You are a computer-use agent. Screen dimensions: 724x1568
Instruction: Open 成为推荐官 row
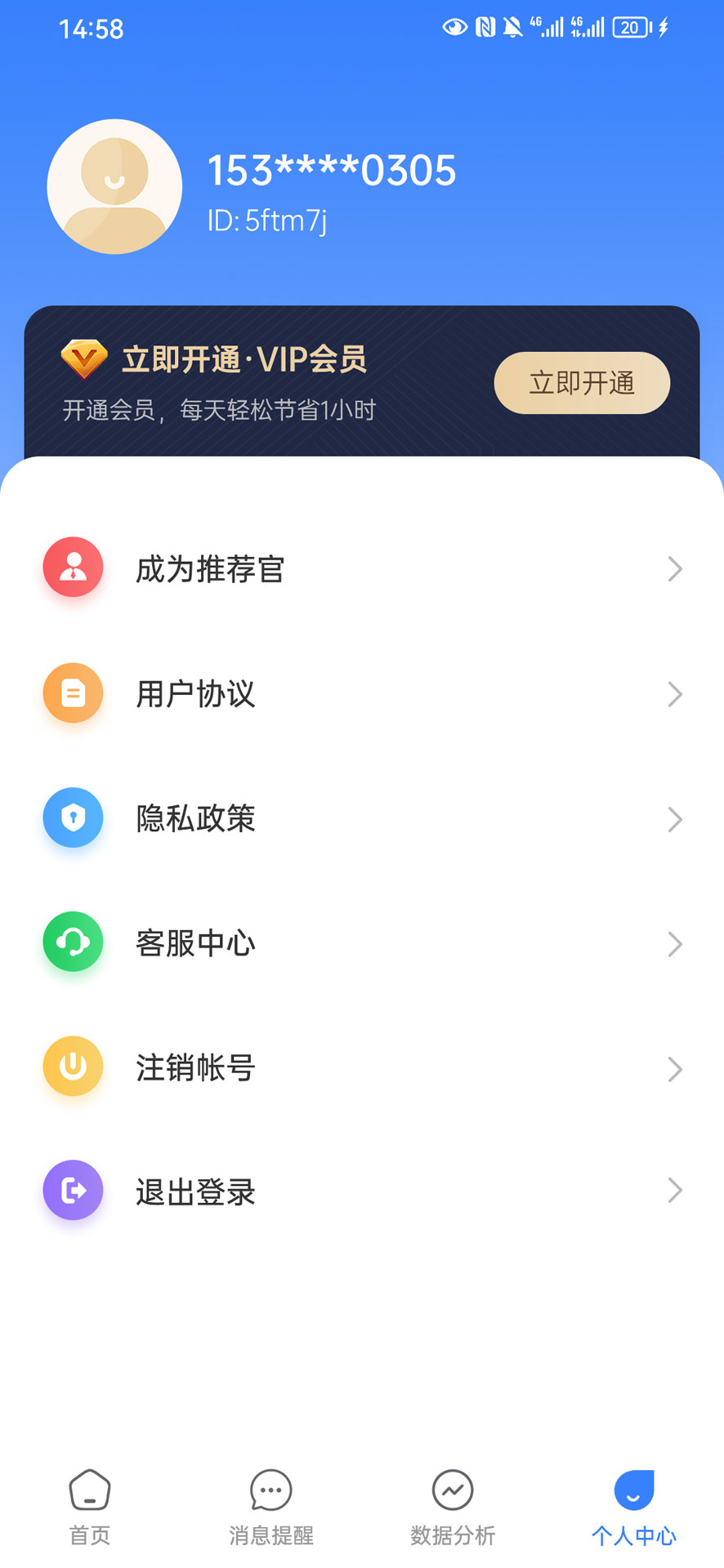[x=362, y=569]
